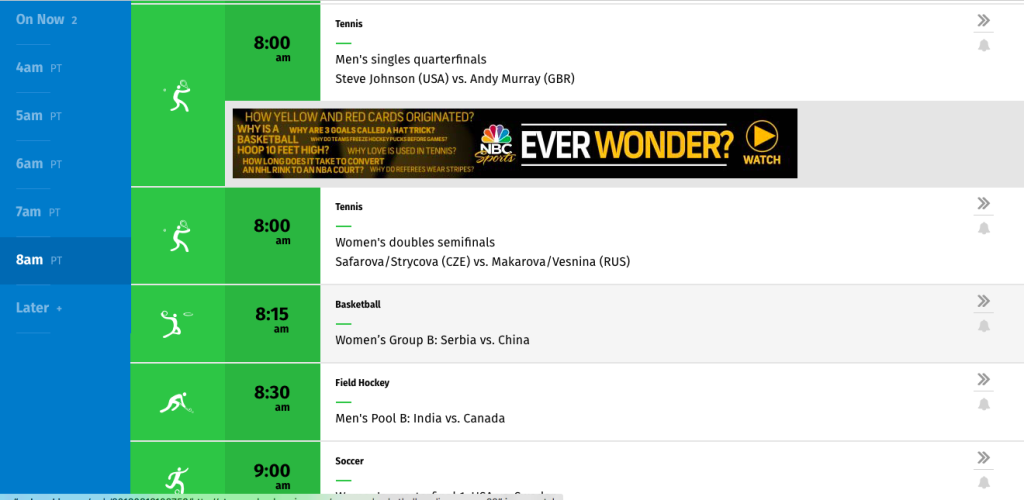This screenshot has height=500, width=1024.
Task: Expand details arrows for Serbia vs. China
Action: [983, 301]
